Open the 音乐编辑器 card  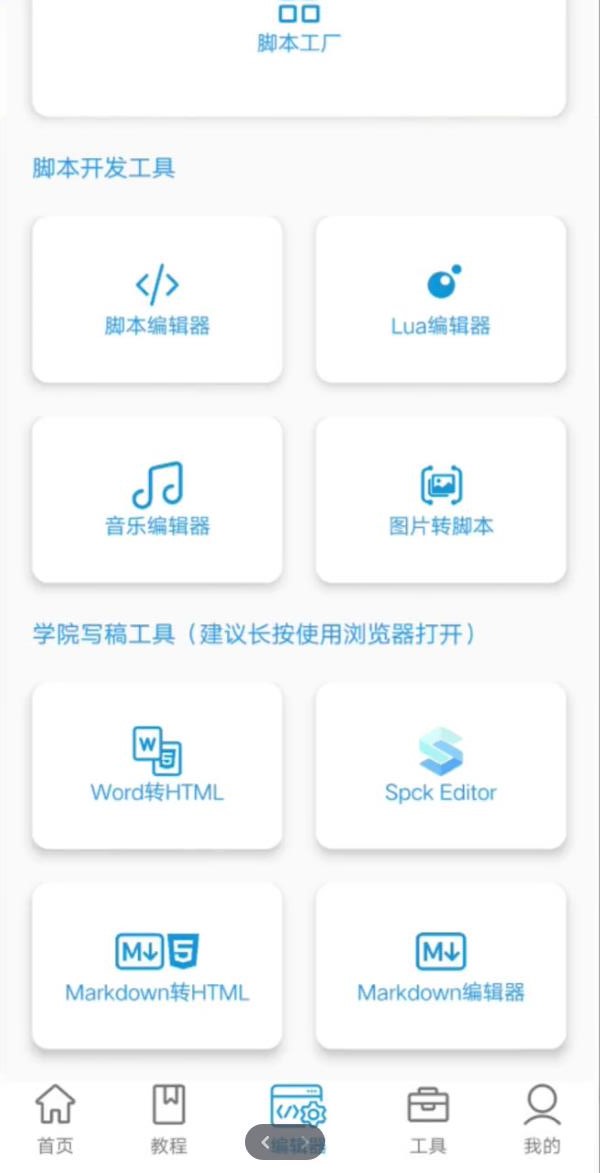tap(157, 499)
